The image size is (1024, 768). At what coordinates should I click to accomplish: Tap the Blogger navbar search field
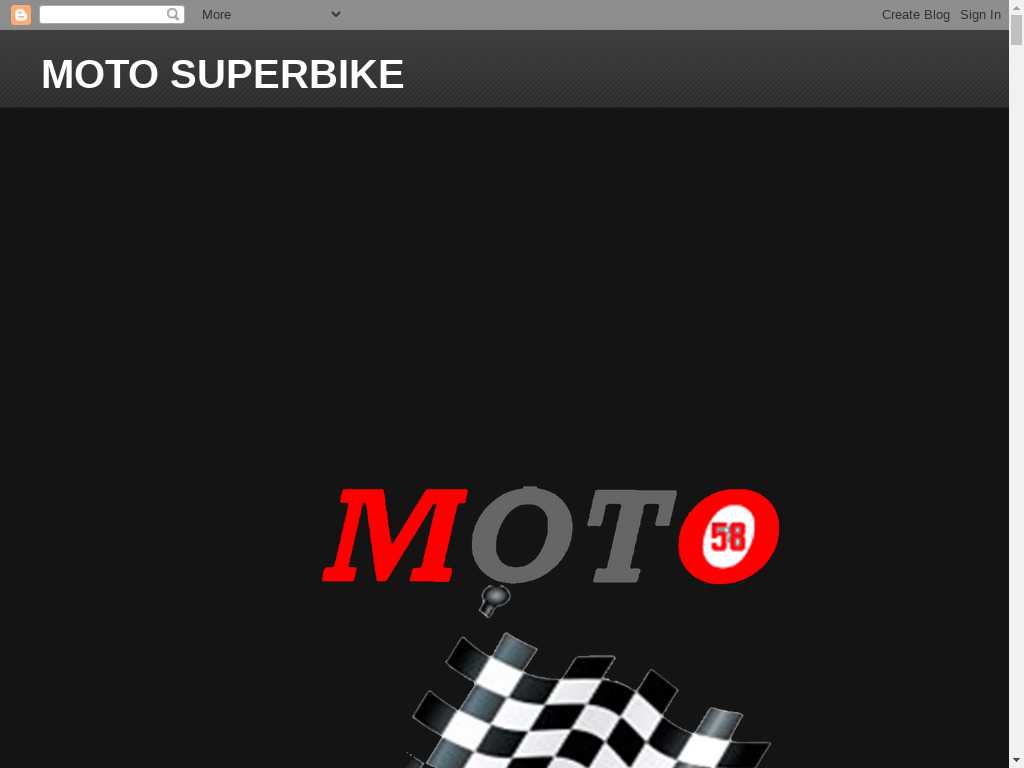[x=102, y=15]
